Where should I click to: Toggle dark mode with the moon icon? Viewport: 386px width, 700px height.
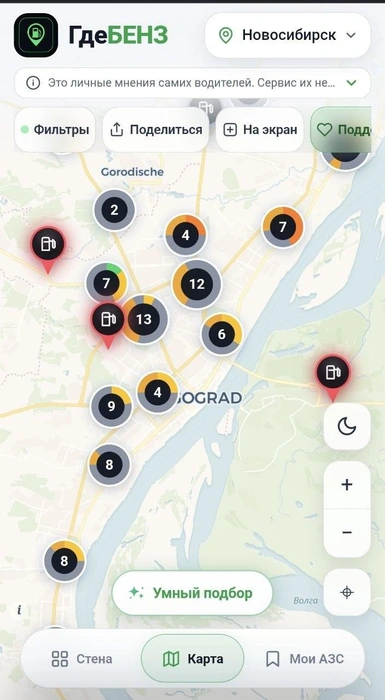[x=347, y=426]
